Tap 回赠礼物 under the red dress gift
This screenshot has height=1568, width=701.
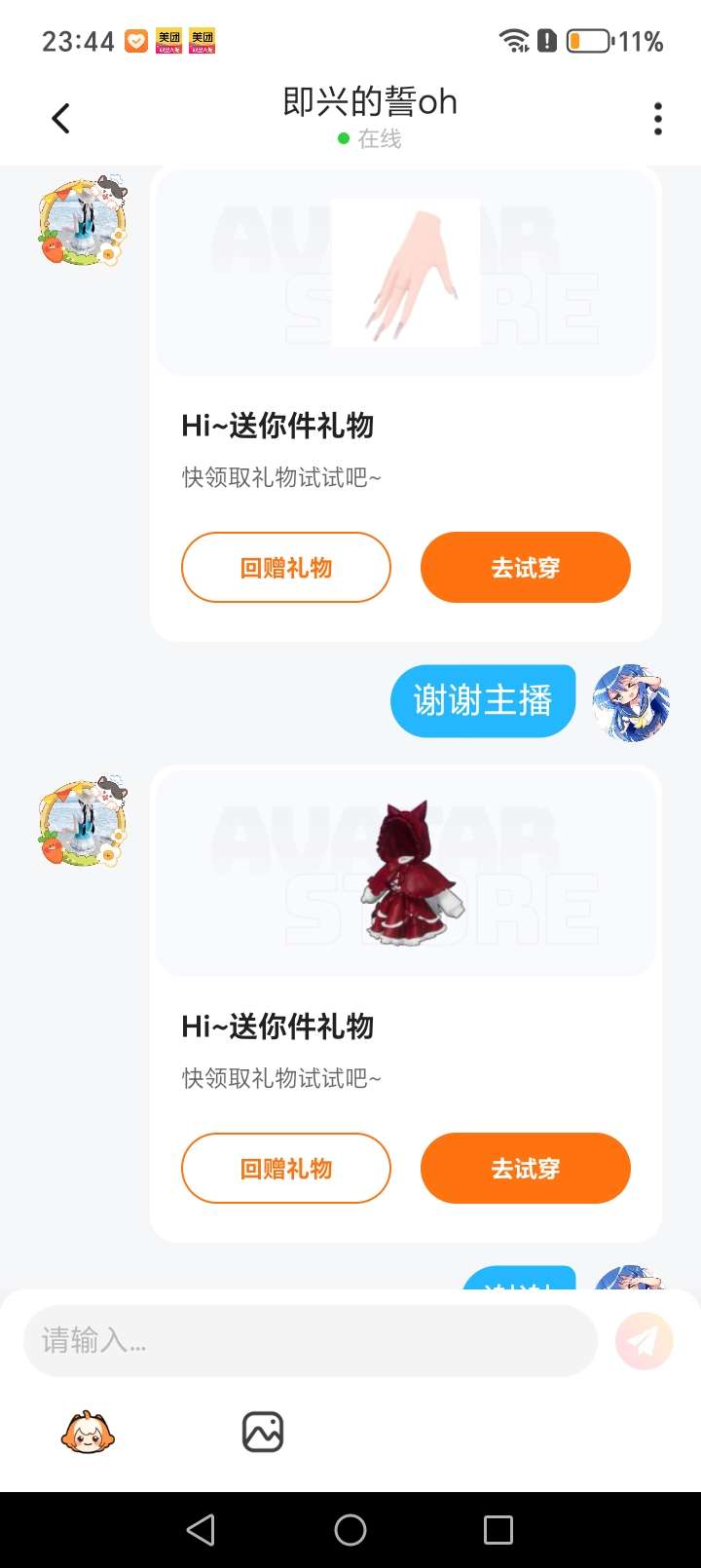(286, 1169)
